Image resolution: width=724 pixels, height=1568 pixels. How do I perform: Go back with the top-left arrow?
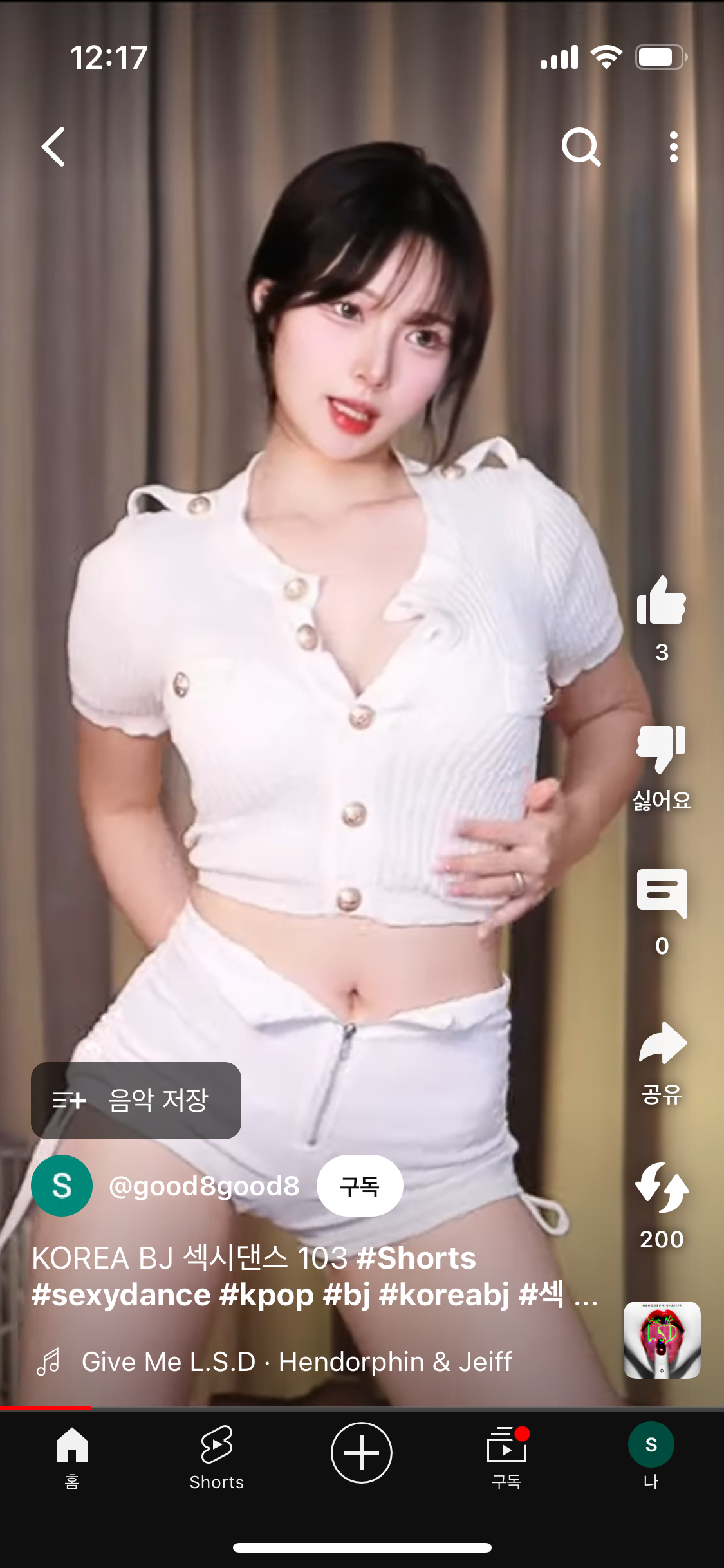[x=53, y=147]
